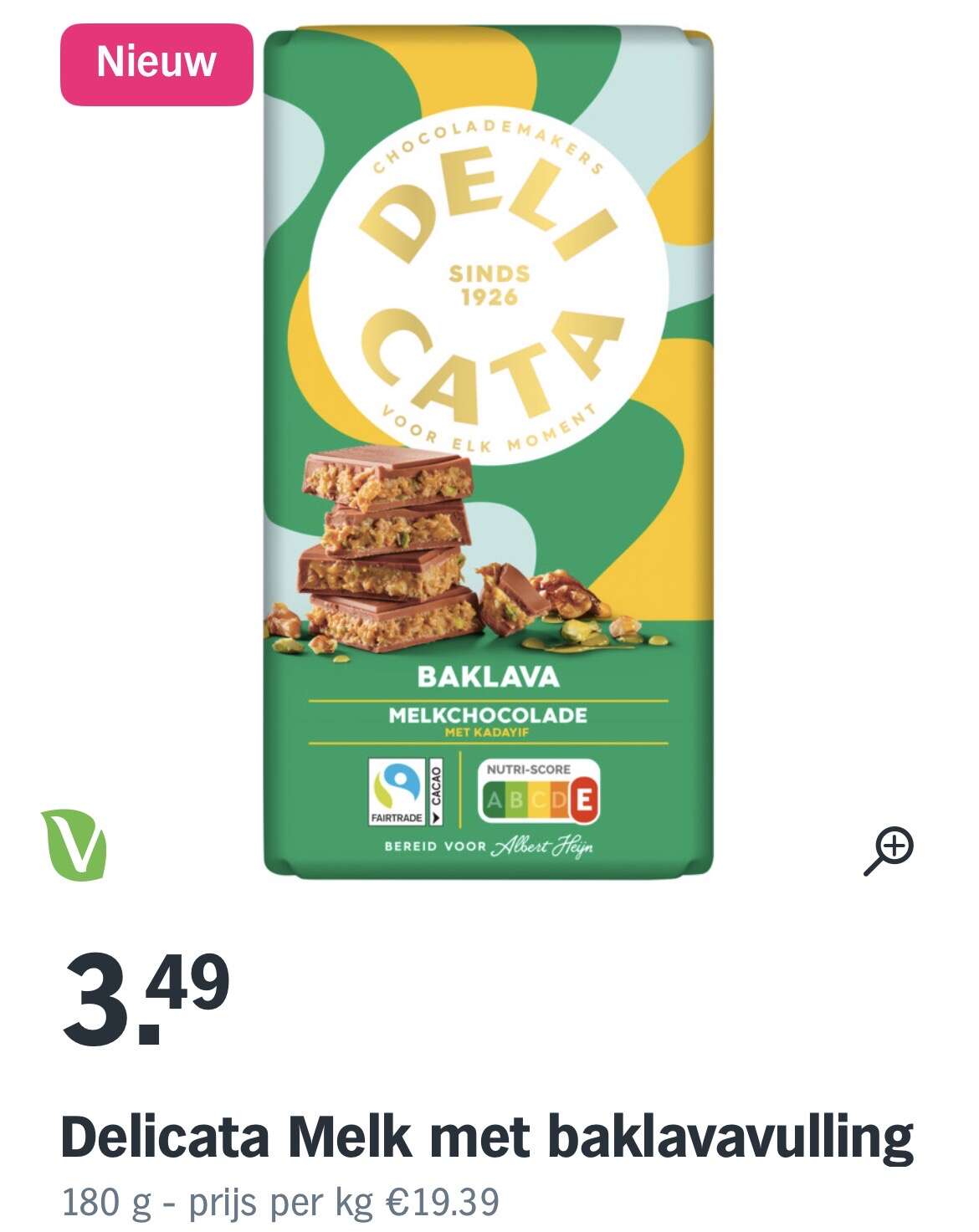Tap the magnifier zoom icon
The image size is (979, 1232).
pyautogui.click(x=888, y=851)
